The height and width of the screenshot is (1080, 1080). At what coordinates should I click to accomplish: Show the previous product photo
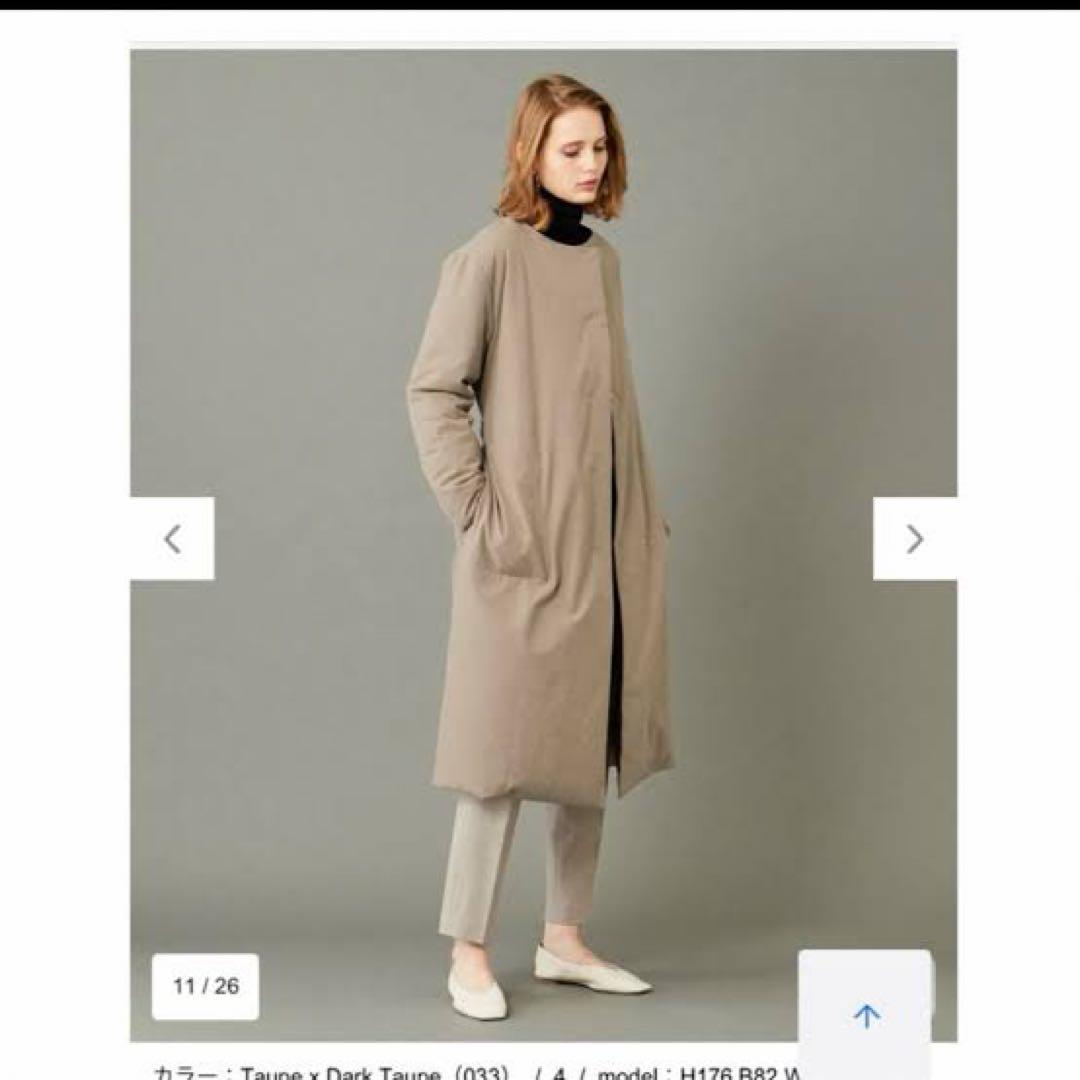pyautogui.click(x=172, y=539)
